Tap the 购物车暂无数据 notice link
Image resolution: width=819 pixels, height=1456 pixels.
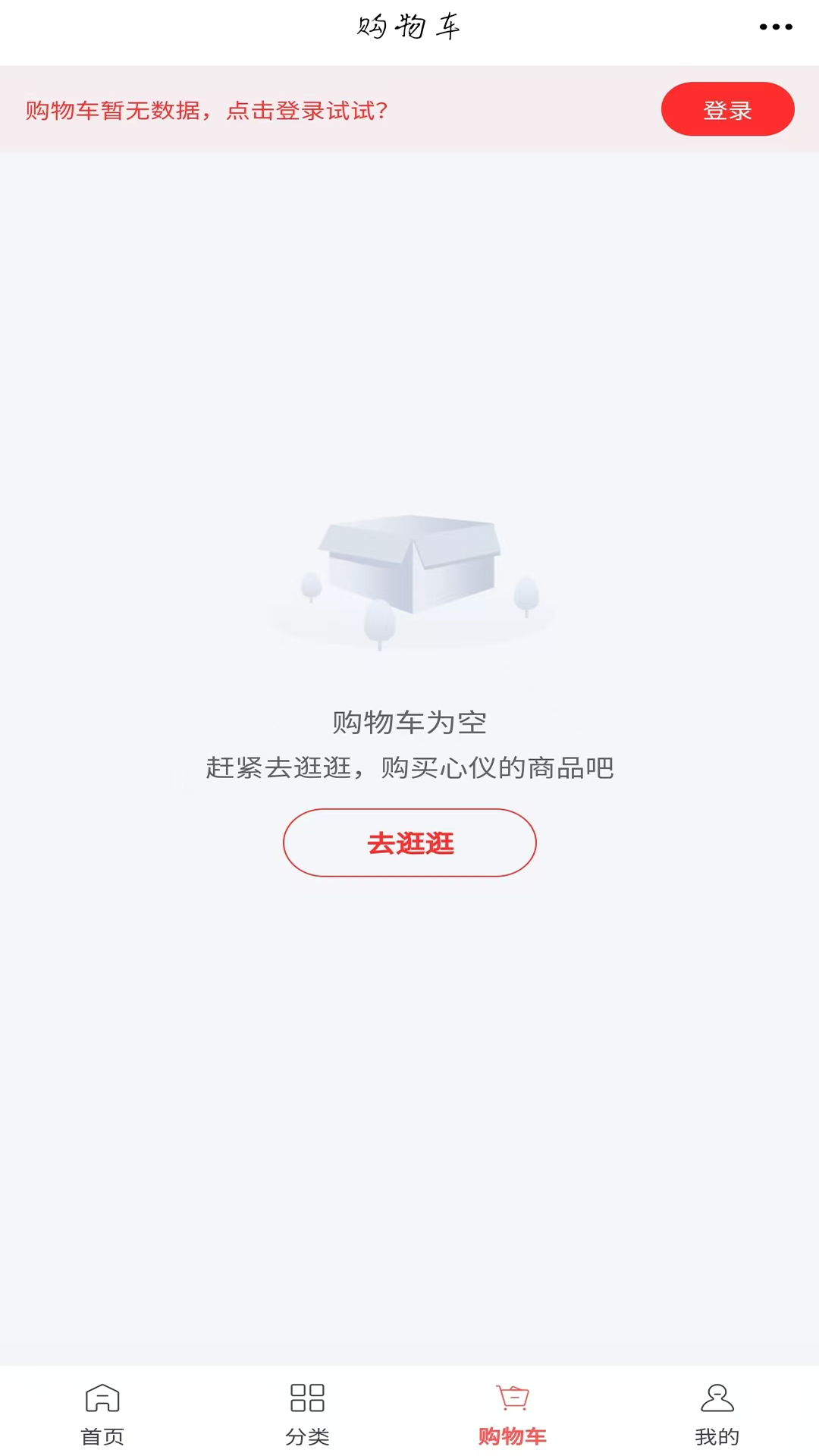[x=206, y=111]
